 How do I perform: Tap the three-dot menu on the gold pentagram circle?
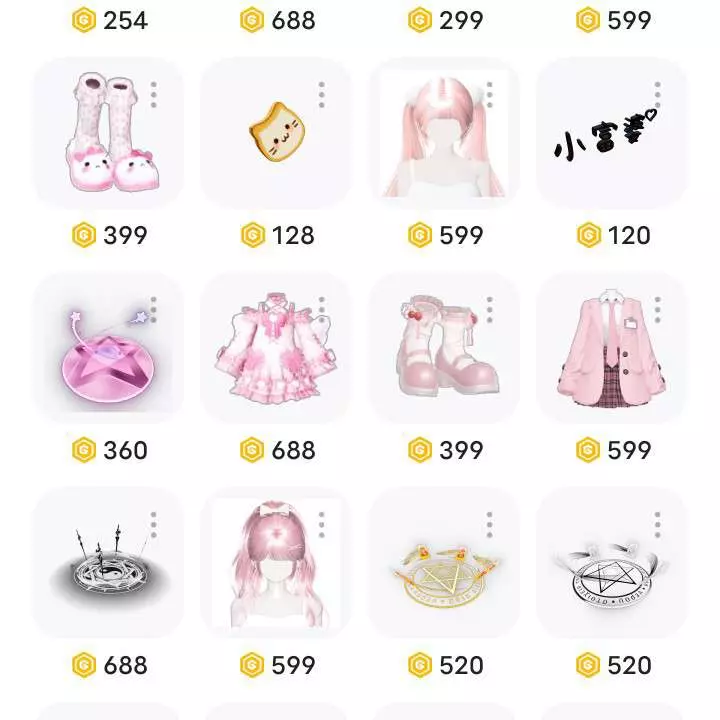pos(490,526)
